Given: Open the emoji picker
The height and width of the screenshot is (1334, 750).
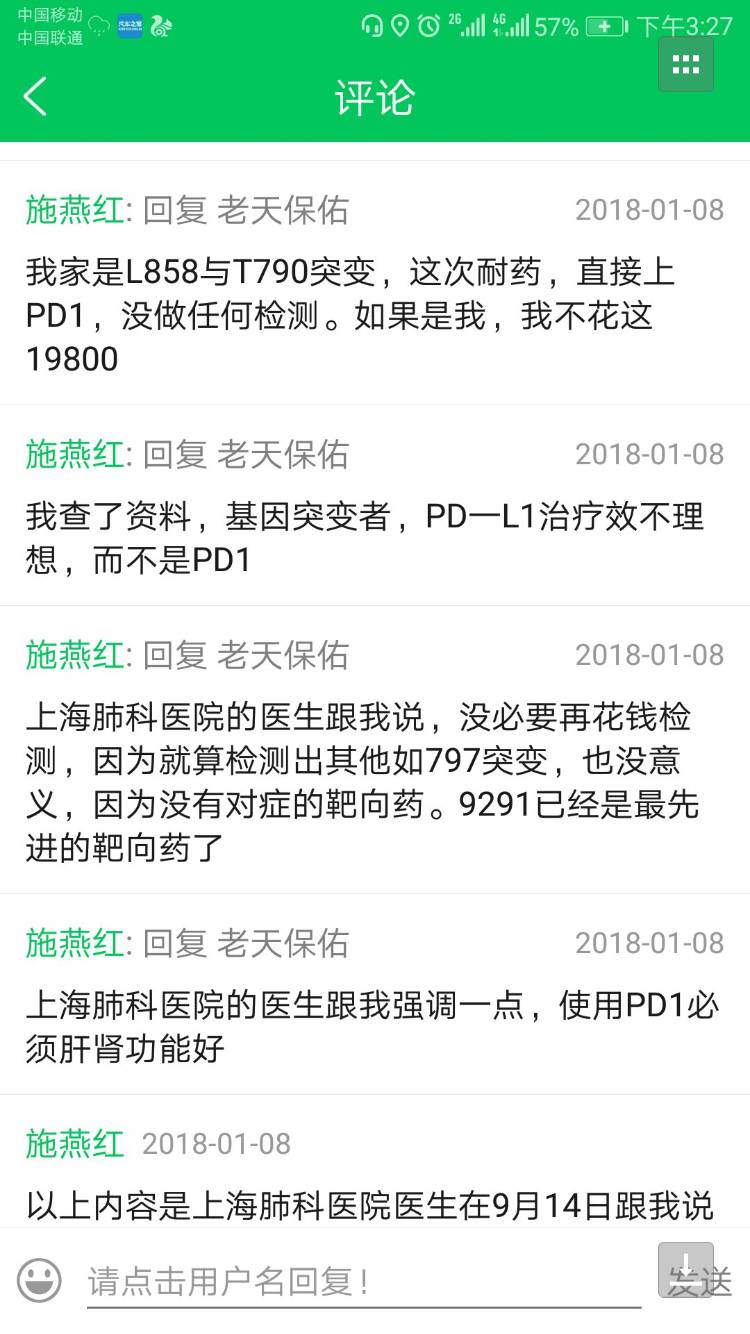Looking at the screenshot, I should (x=40, y=1281).
